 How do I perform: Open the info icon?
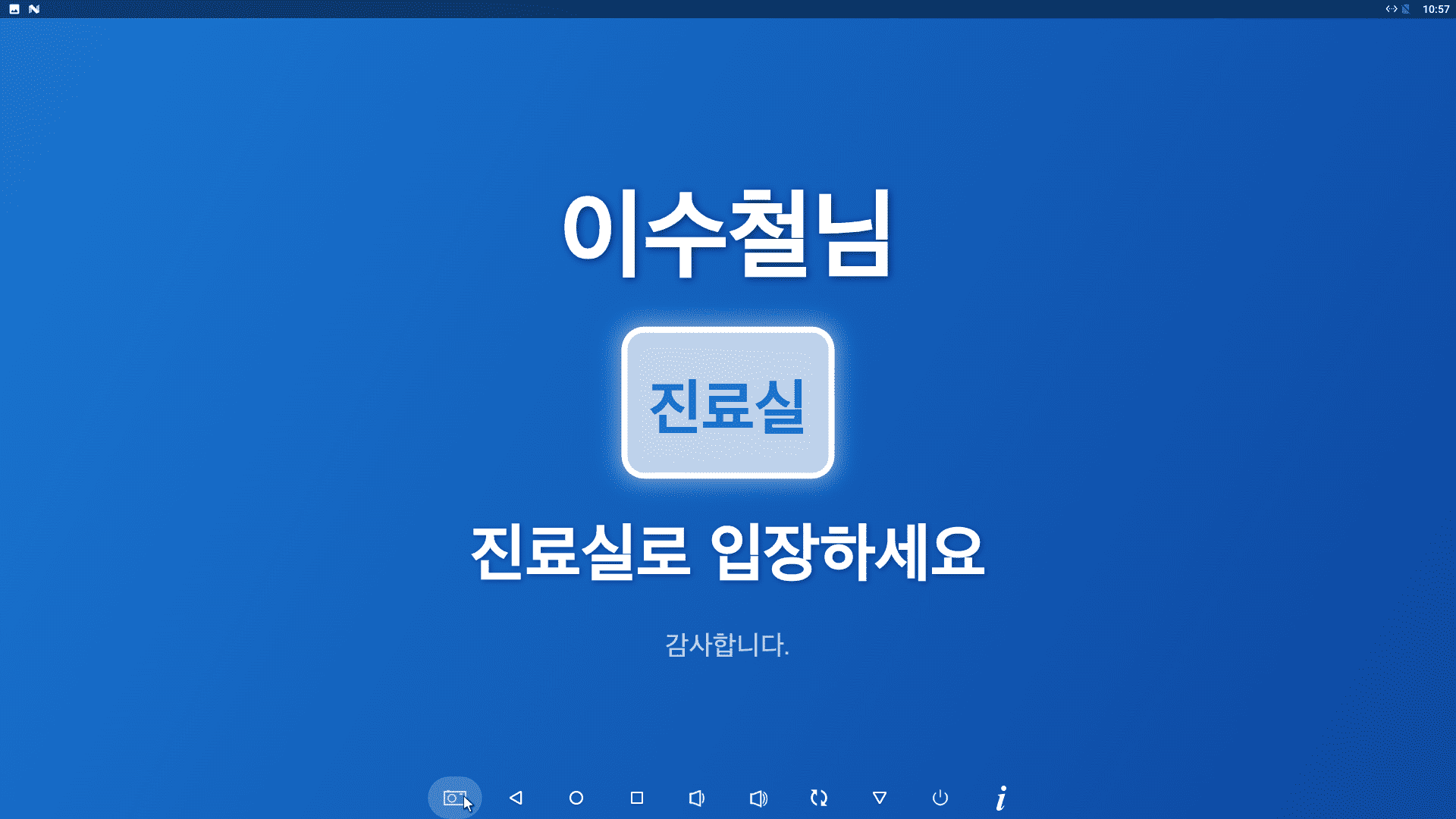pos(1001,798)
